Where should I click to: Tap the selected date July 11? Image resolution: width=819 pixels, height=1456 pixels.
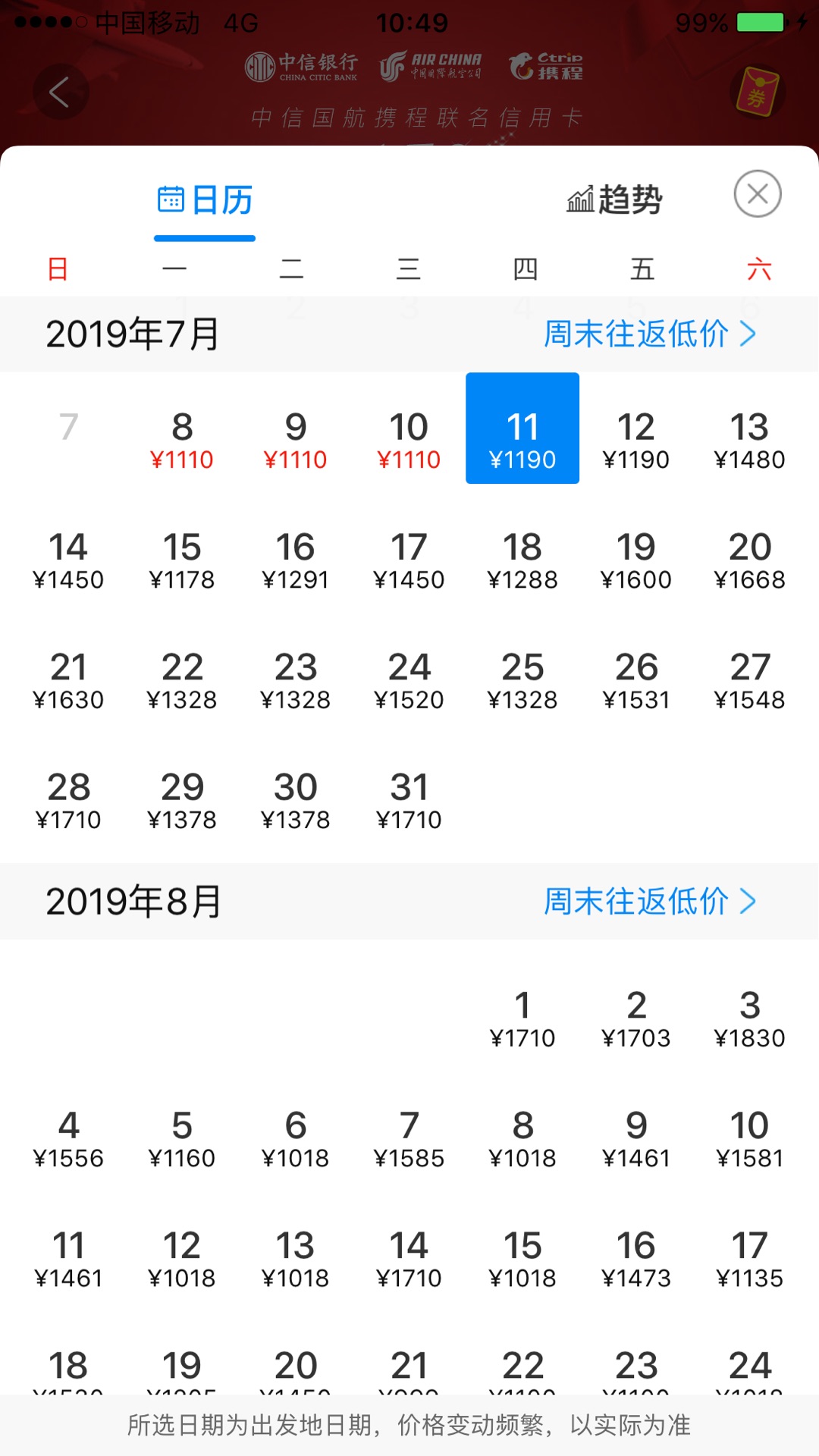pos(522,428)
